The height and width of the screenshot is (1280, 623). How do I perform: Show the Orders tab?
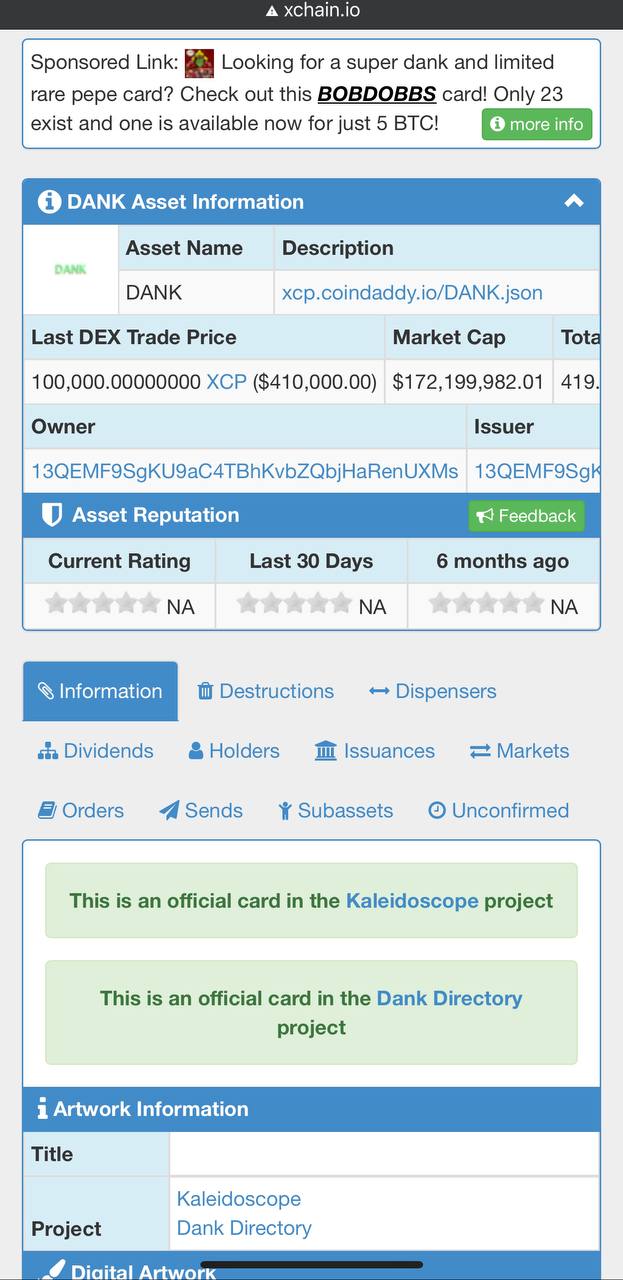[81, 811]
